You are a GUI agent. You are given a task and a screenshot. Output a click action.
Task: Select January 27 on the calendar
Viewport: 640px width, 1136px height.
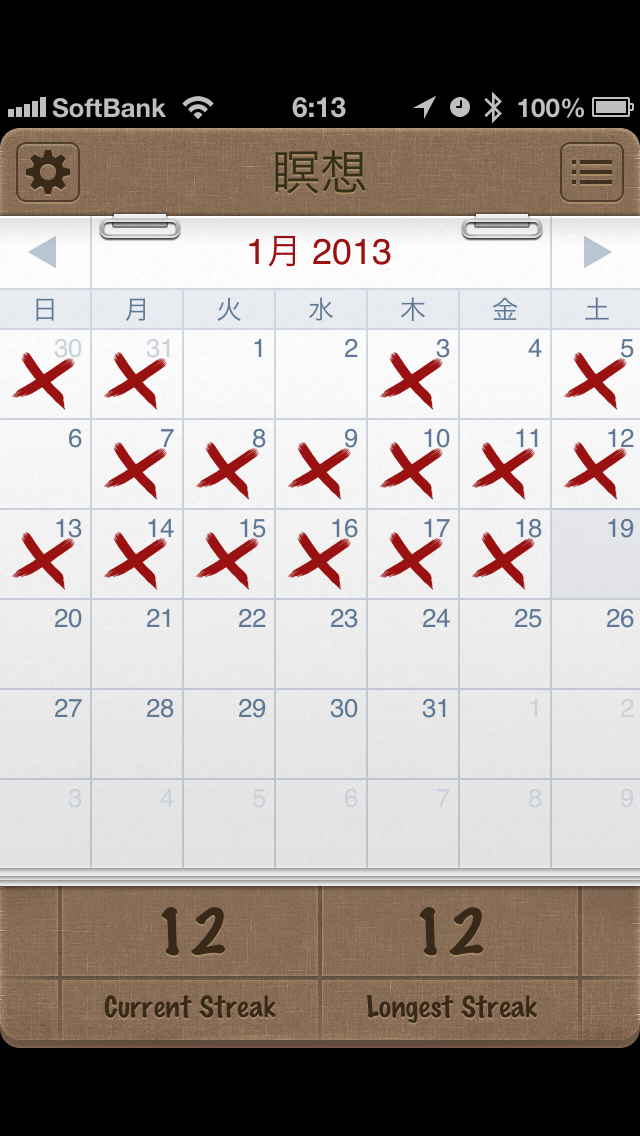46,734
